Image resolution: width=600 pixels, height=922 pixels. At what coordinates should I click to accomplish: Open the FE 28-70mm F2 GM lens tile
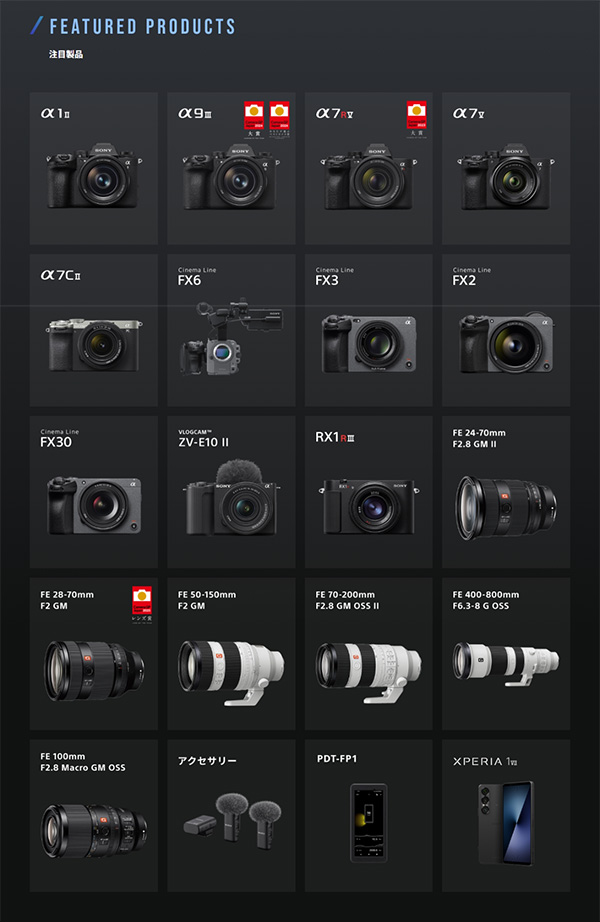[94, 654]
